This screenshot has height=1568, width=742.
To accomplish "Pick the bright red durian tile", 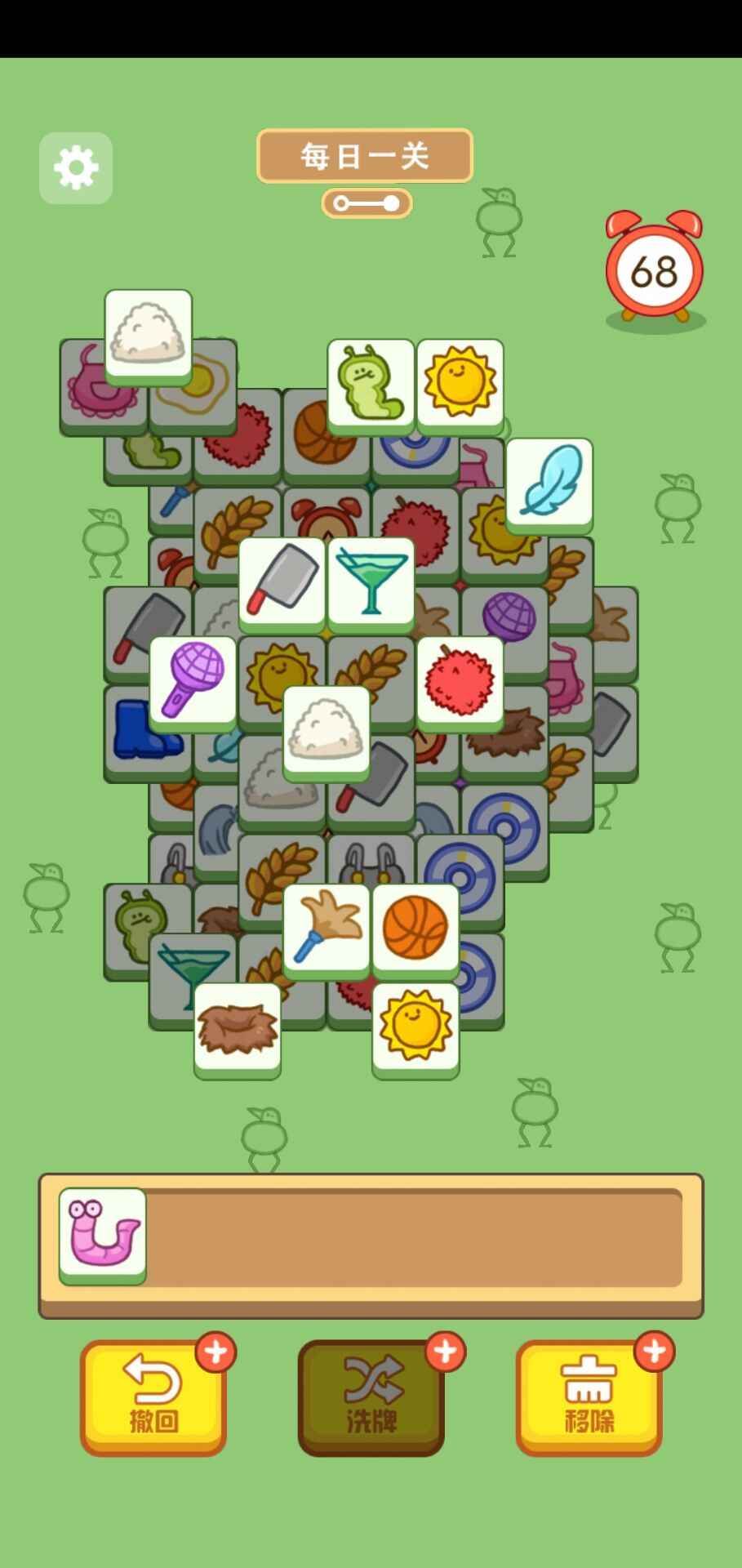I will tap(460, 680).
